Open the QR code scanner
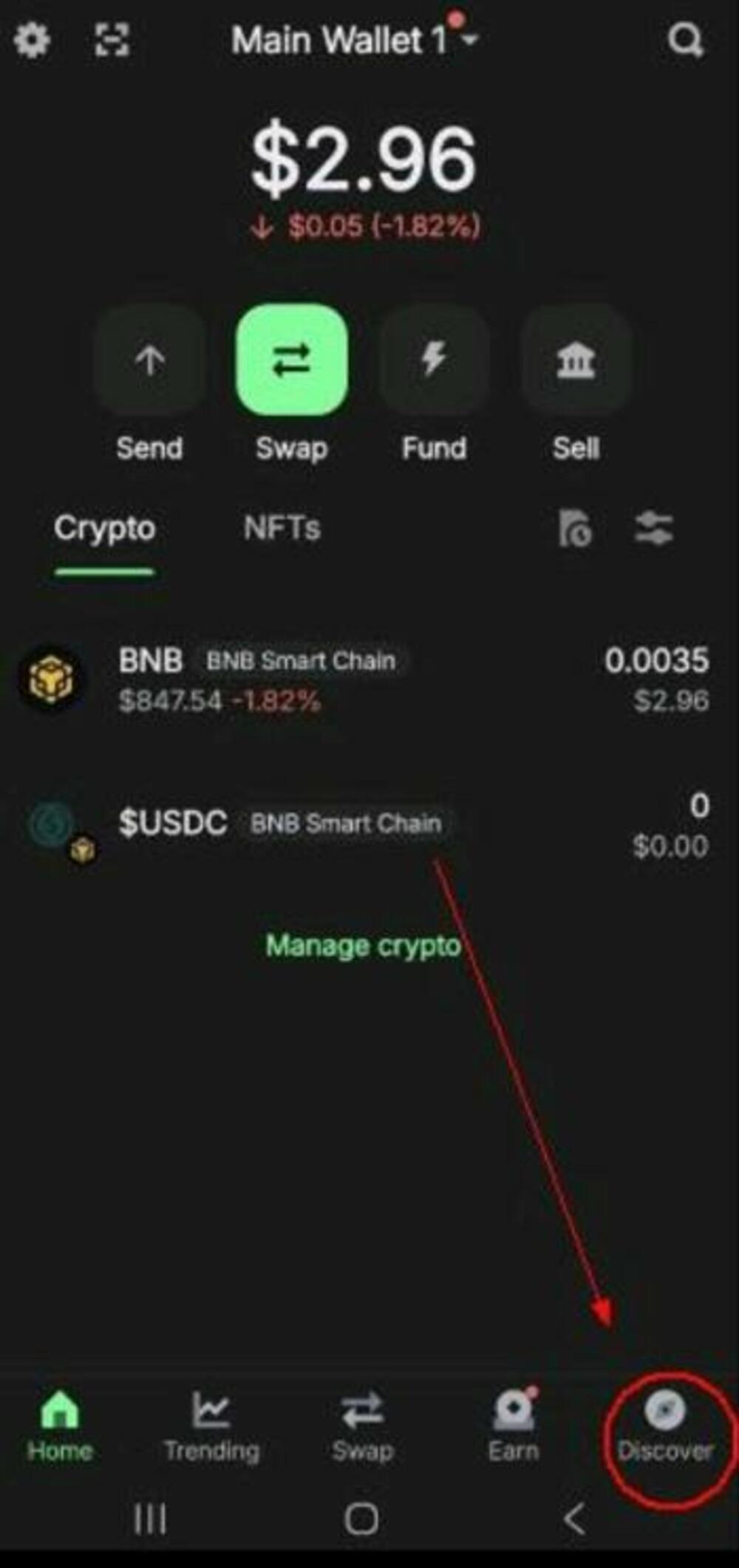Image resolution: width=739 pixels, height=1568 pixels. (112, 40)
